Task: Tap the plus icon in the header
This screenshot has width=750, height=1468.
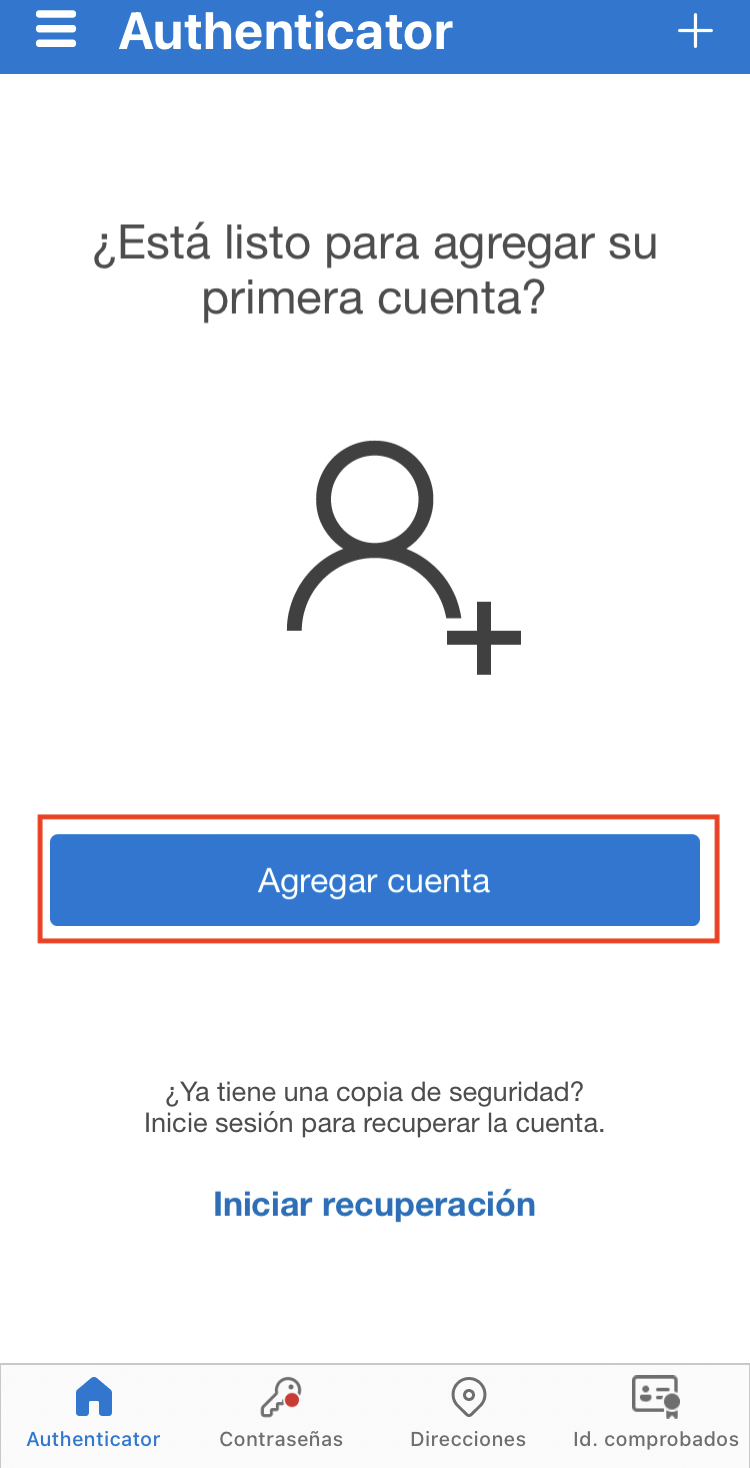Action: pos(695,32)
